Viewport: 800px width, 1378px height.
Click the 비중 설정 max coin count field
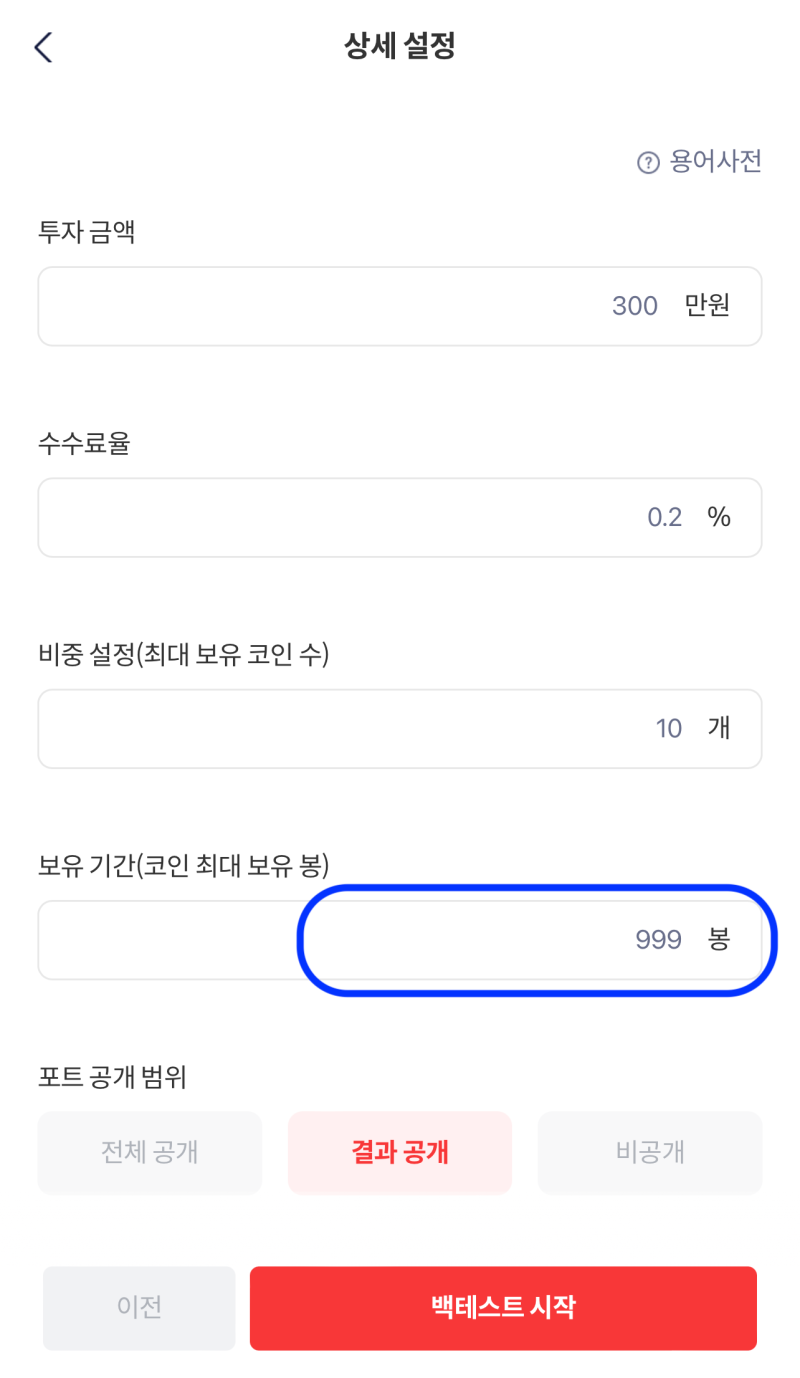pyautogui.click(x=400, y=729)
